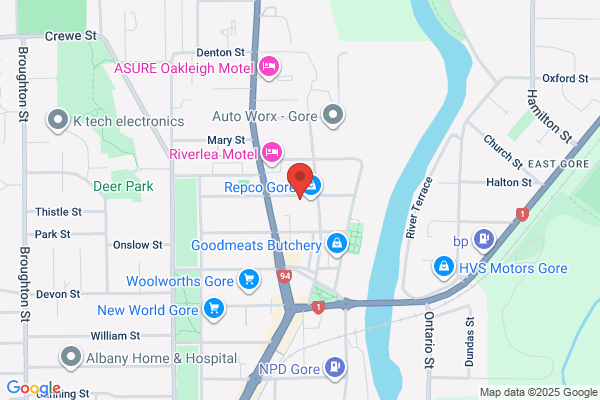The width and height of the screenshot is (600, 400).
Task: Open the HVS Motors Gore marker
Action: (x=444, y=268)
